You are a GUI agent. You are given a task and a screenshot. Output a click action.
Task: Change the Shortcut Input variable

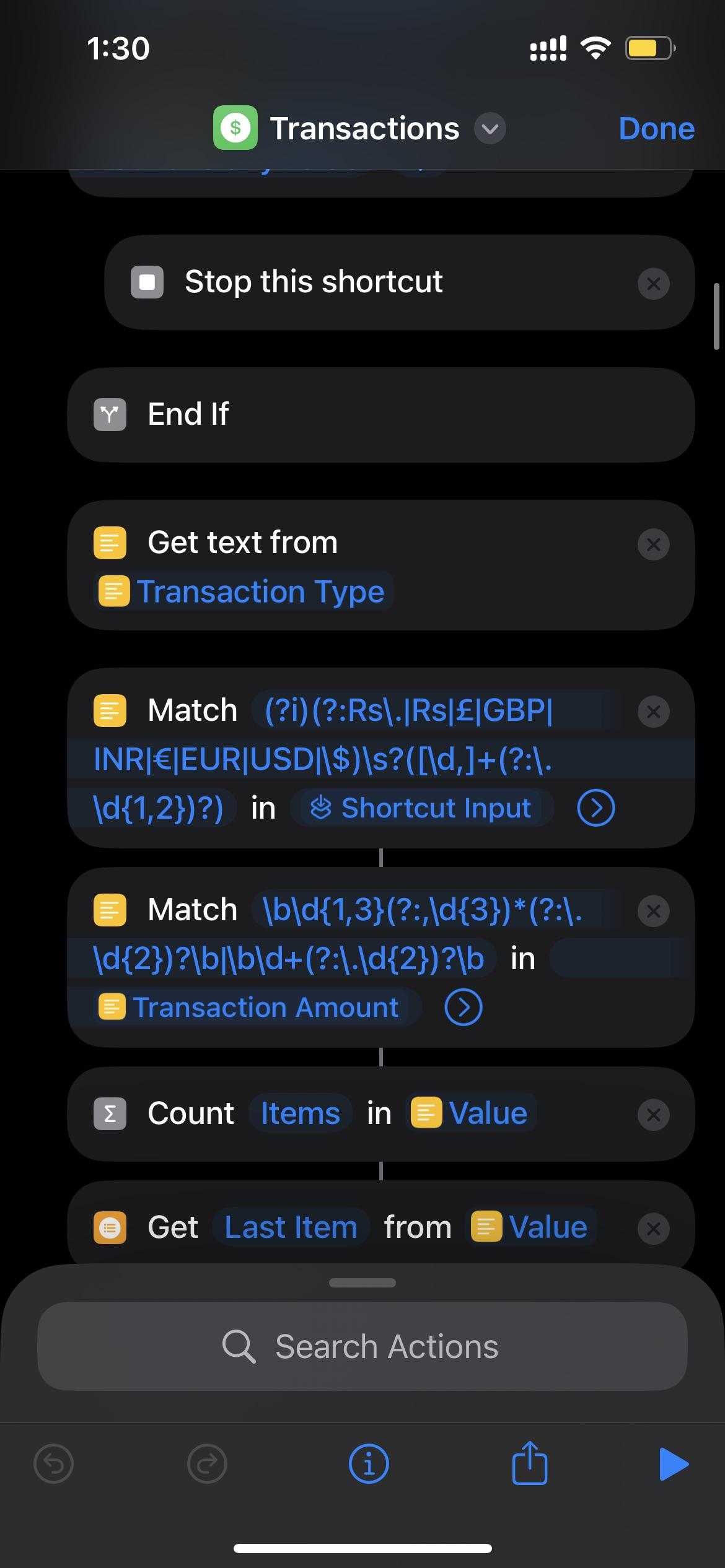click(x=422, y=808)
